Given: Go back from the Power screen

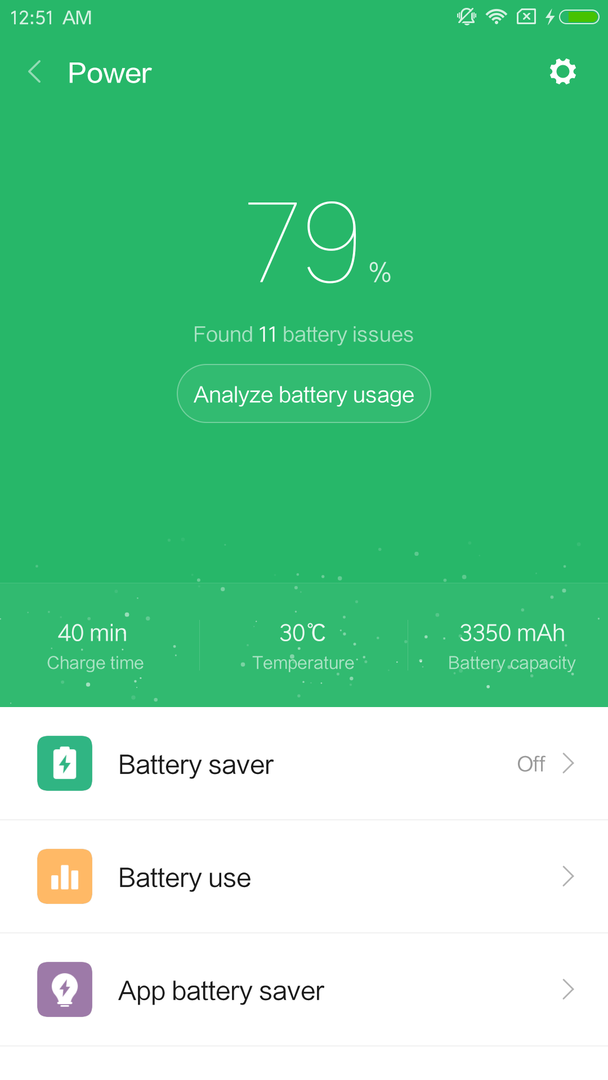Looking at the screenshot, I should click(x=35, y=72).
